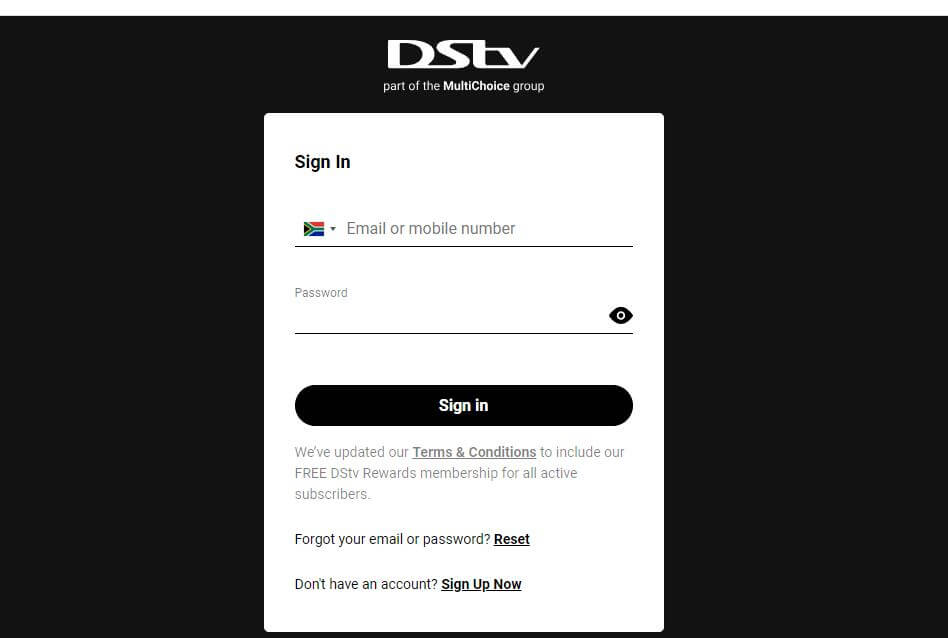Image resolution: width=948 pixels, height=638 pixels.
Task: Reset forgotten email or password
Action: pyautogui.click(x=511, y=539)
